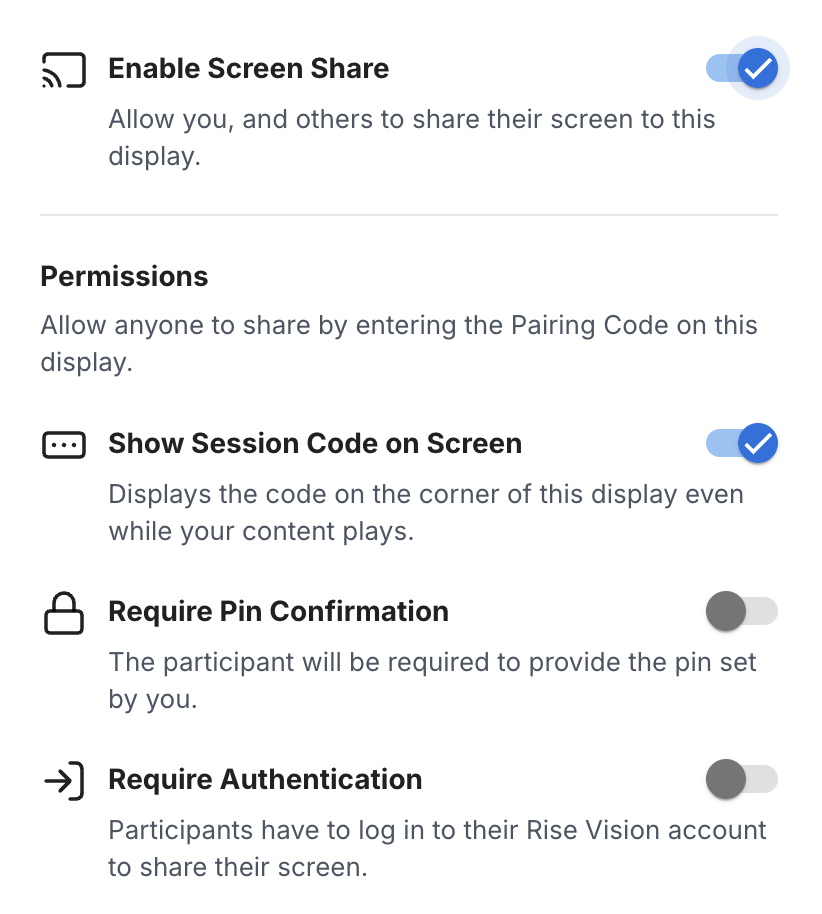The height and width of the screenshot is (914, 822).
Task: Click the Require Authentication label text
Action: click(265, 779)
